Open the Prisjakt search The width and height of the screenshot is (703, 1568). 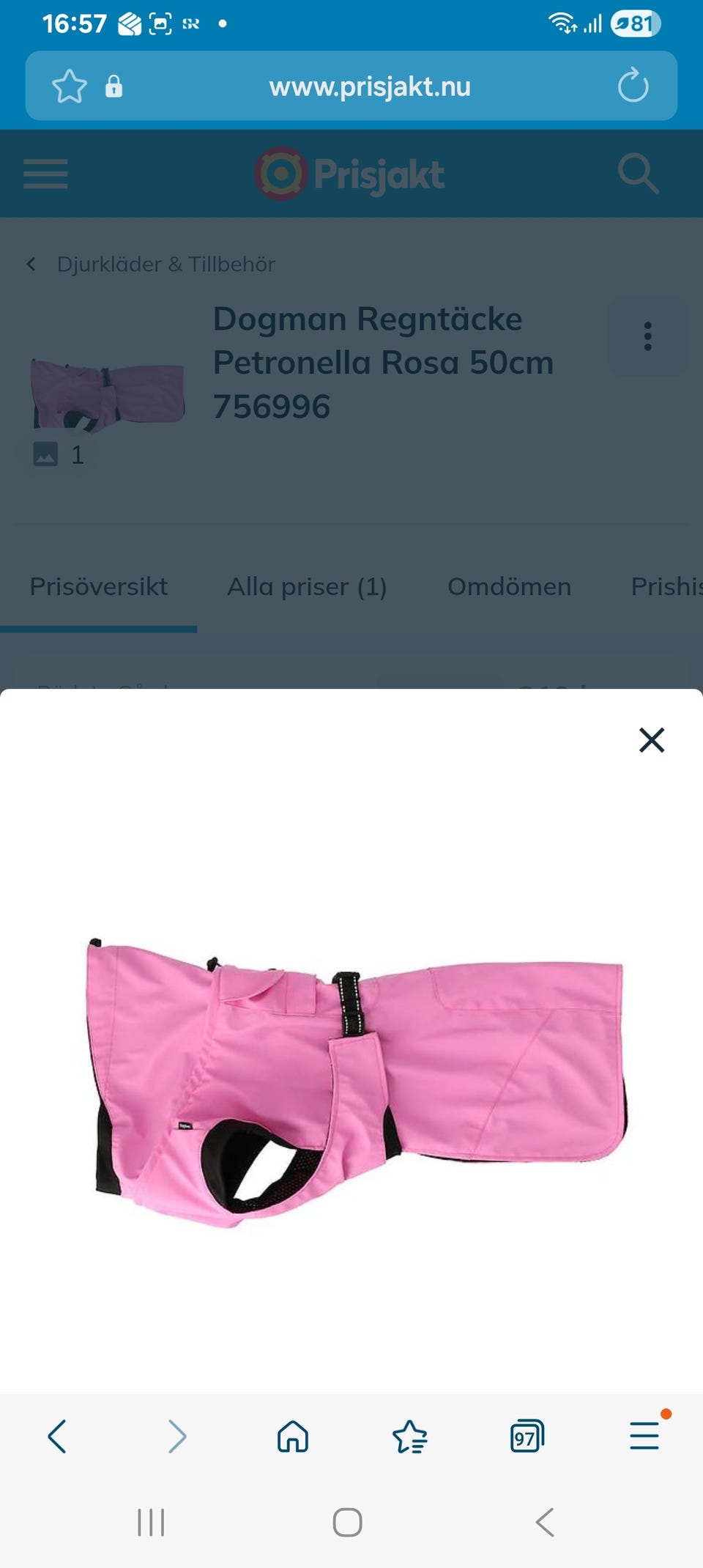point(639,174)
